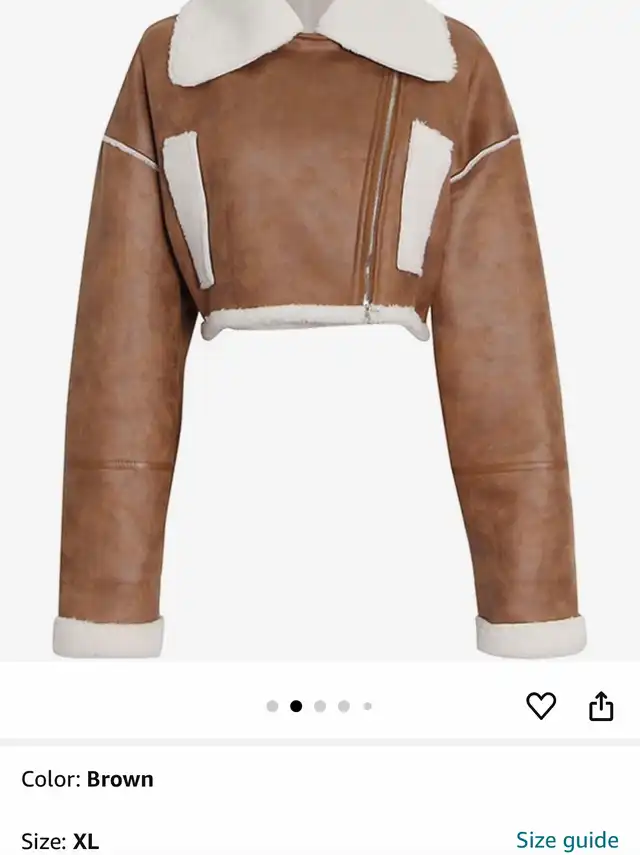Viewport: 640px width, 855px height.
Task: Tap the image carousel page indicator dots
Action: [x=319, y=706]
